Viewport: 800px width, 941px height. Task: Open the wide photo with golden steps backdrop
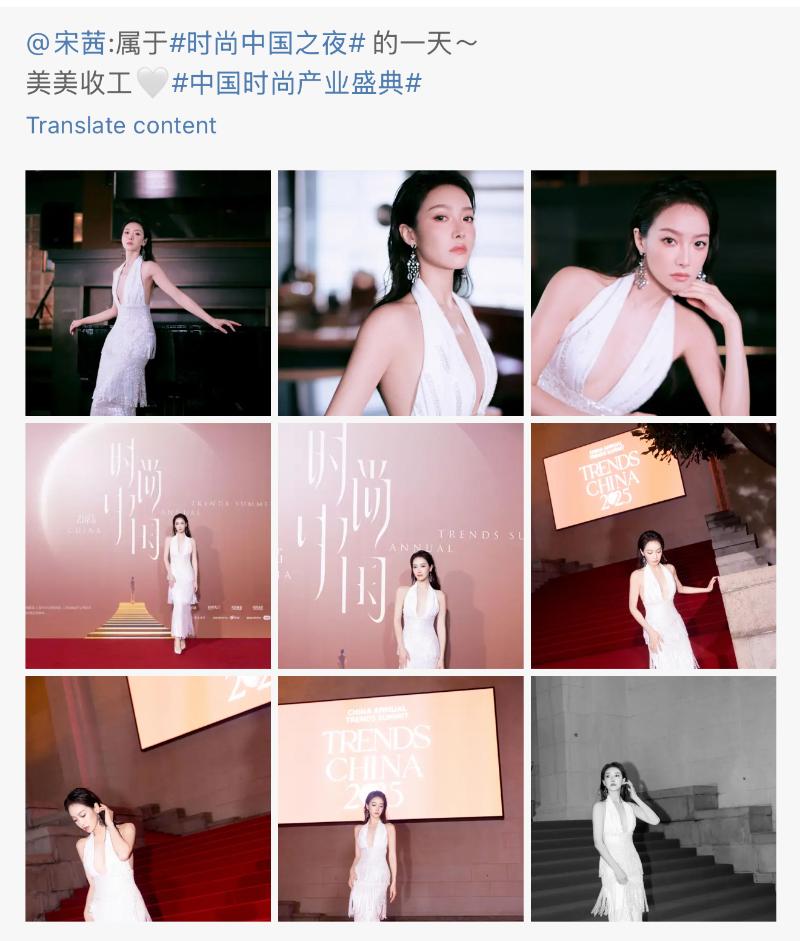point(148,546)
